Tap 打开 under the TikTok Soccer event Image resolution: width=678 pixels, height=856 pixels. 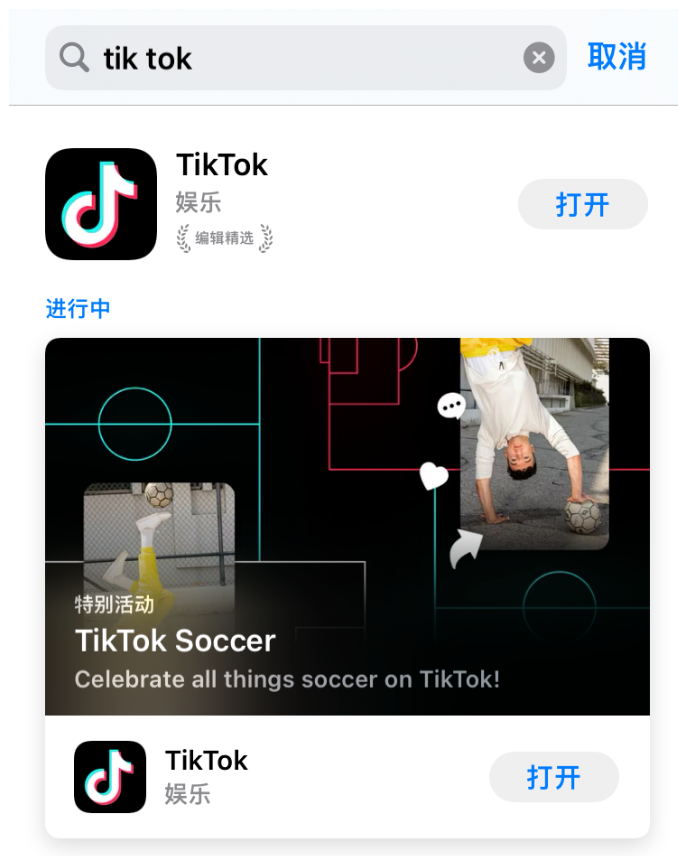click(x=553, y=777)
